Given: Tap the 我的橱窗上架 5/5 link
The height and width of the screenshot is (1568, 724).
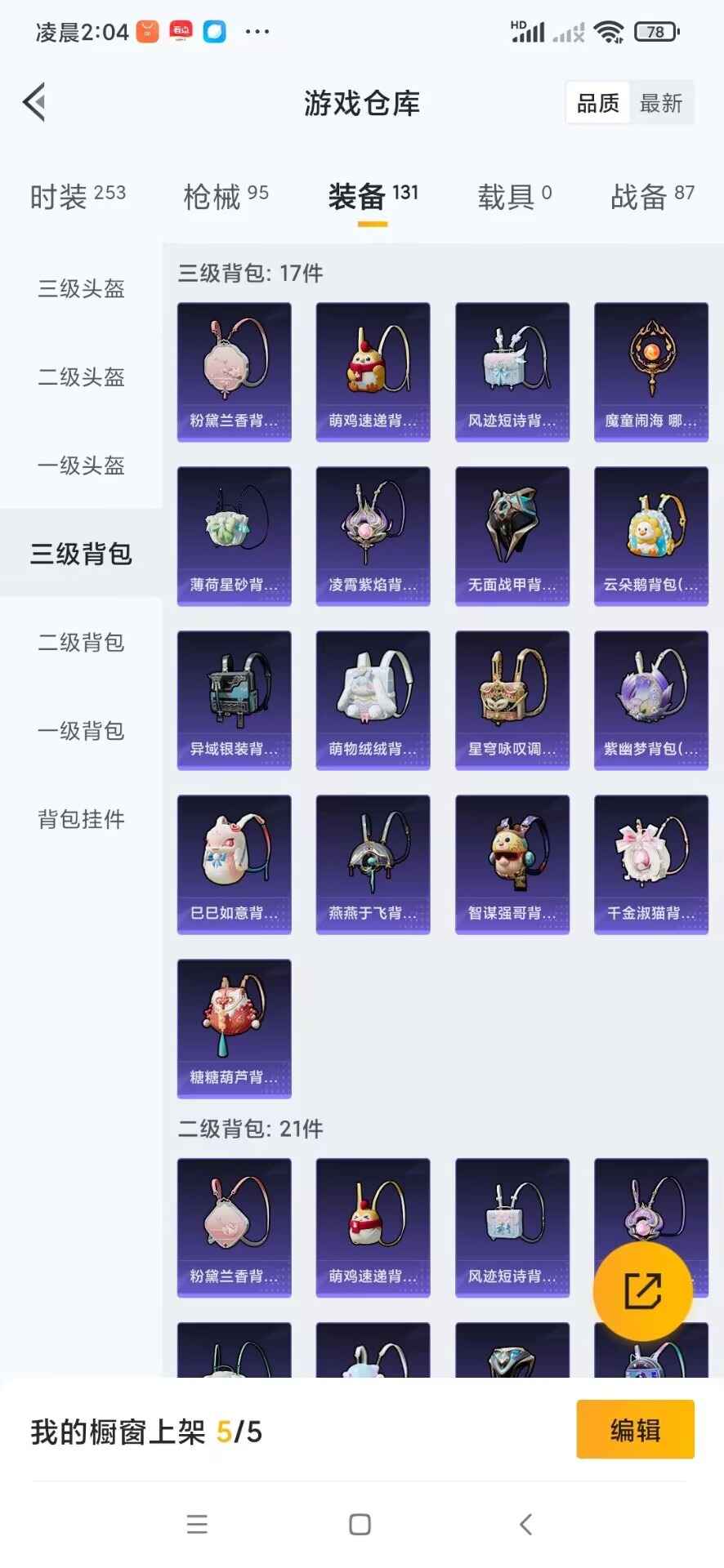Looking at the screenshot, I should pos(145,1431).
